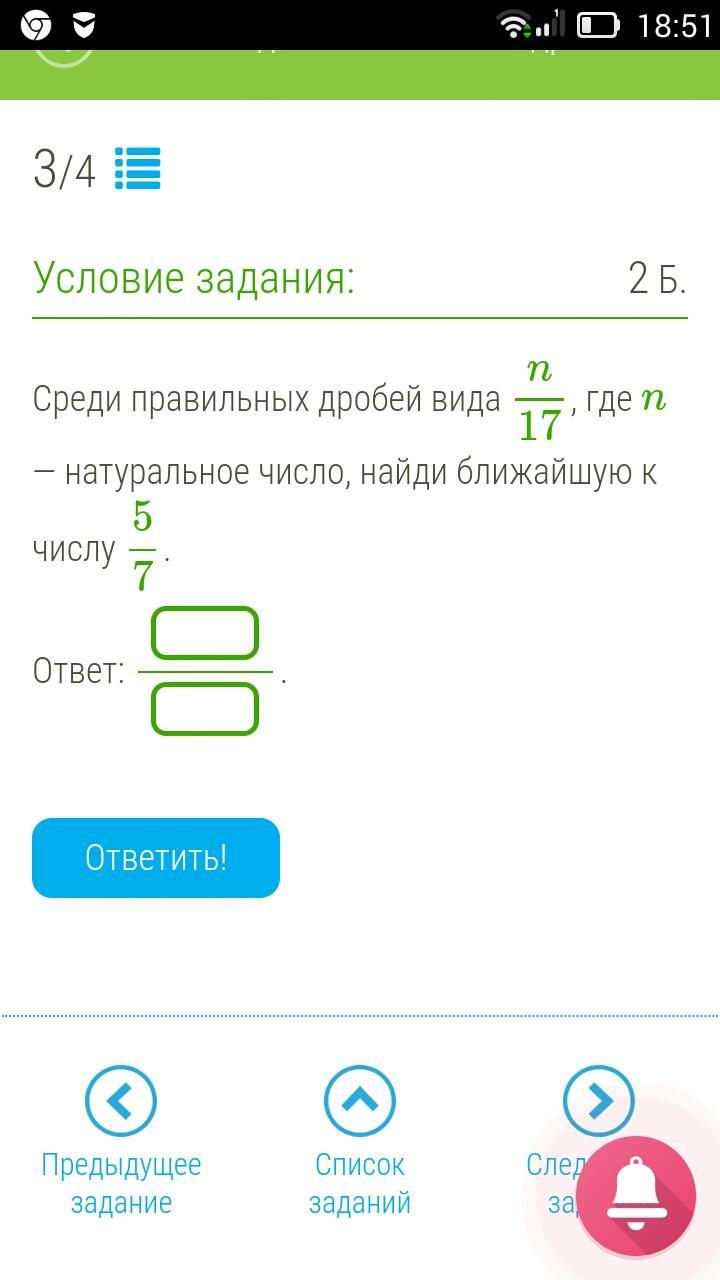Tap the denominator answer field
Viewport: 720px width, 1280px height.
click(x=205, y=708)
